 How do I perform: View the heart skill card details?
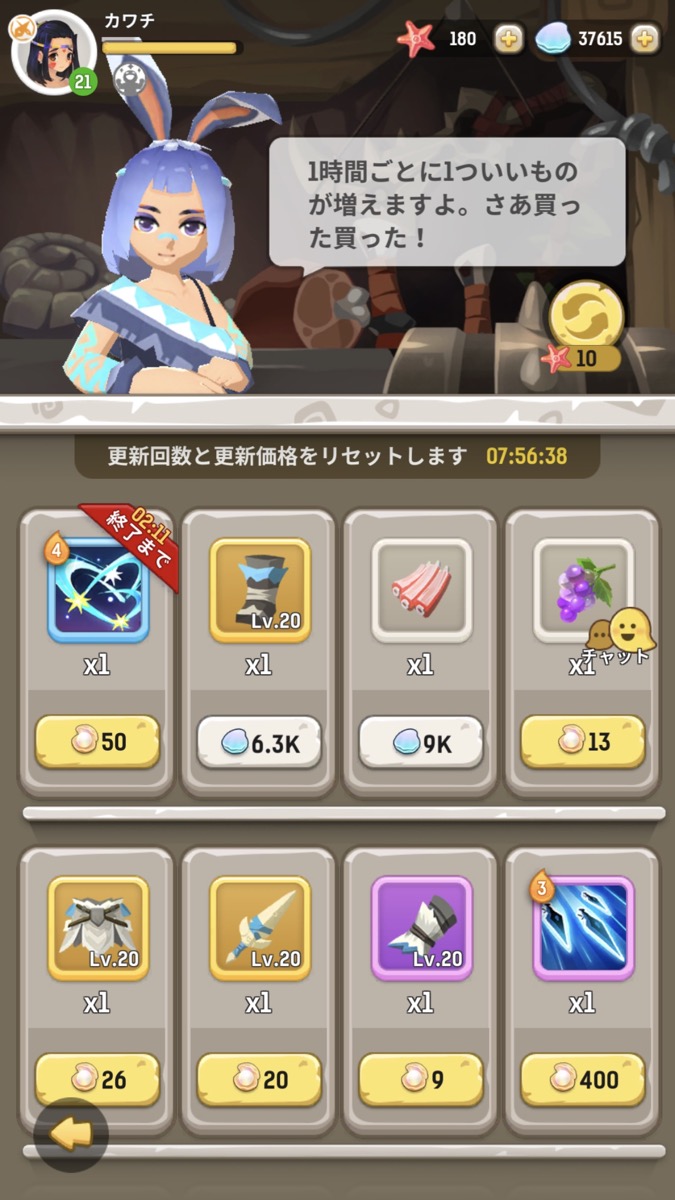coord(97,590)
